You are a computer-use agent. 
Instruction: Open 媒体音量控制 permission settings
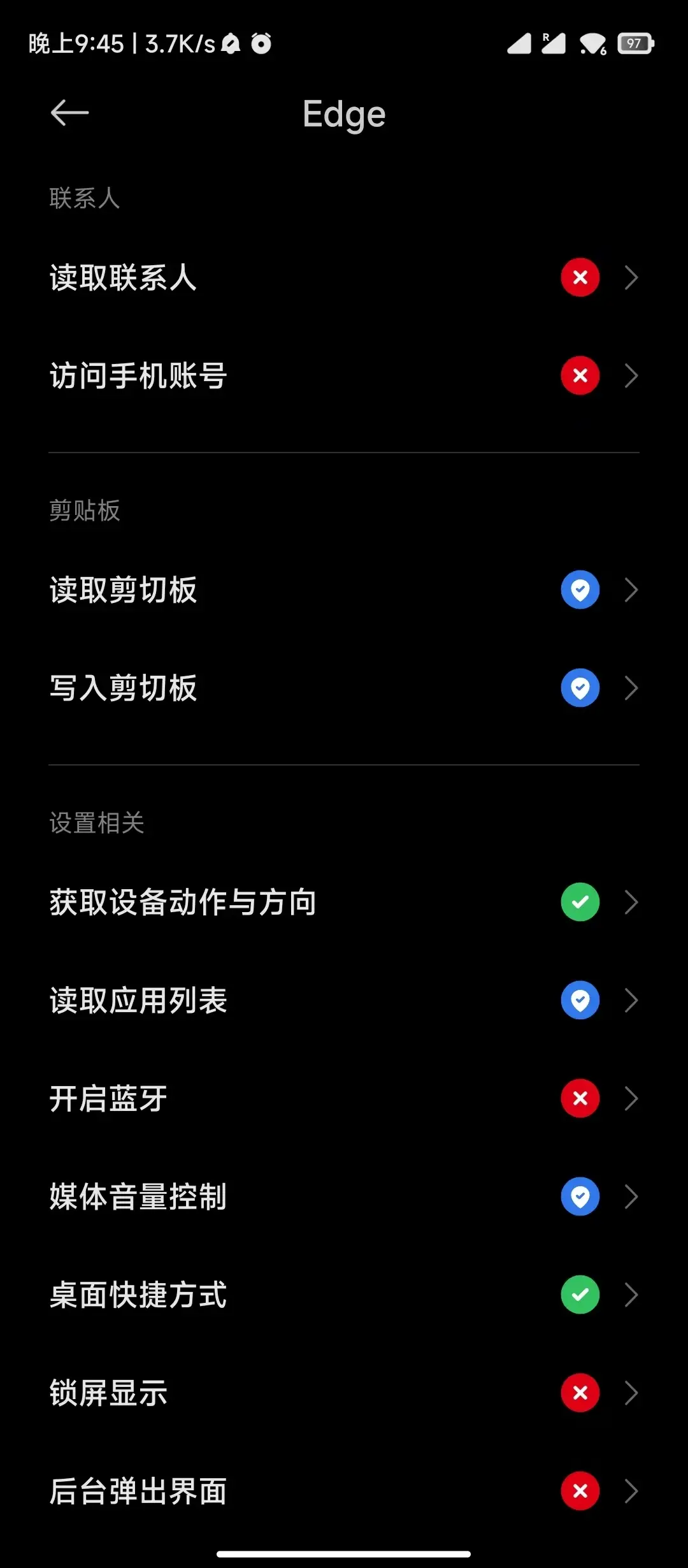[x=344, y=1196]
